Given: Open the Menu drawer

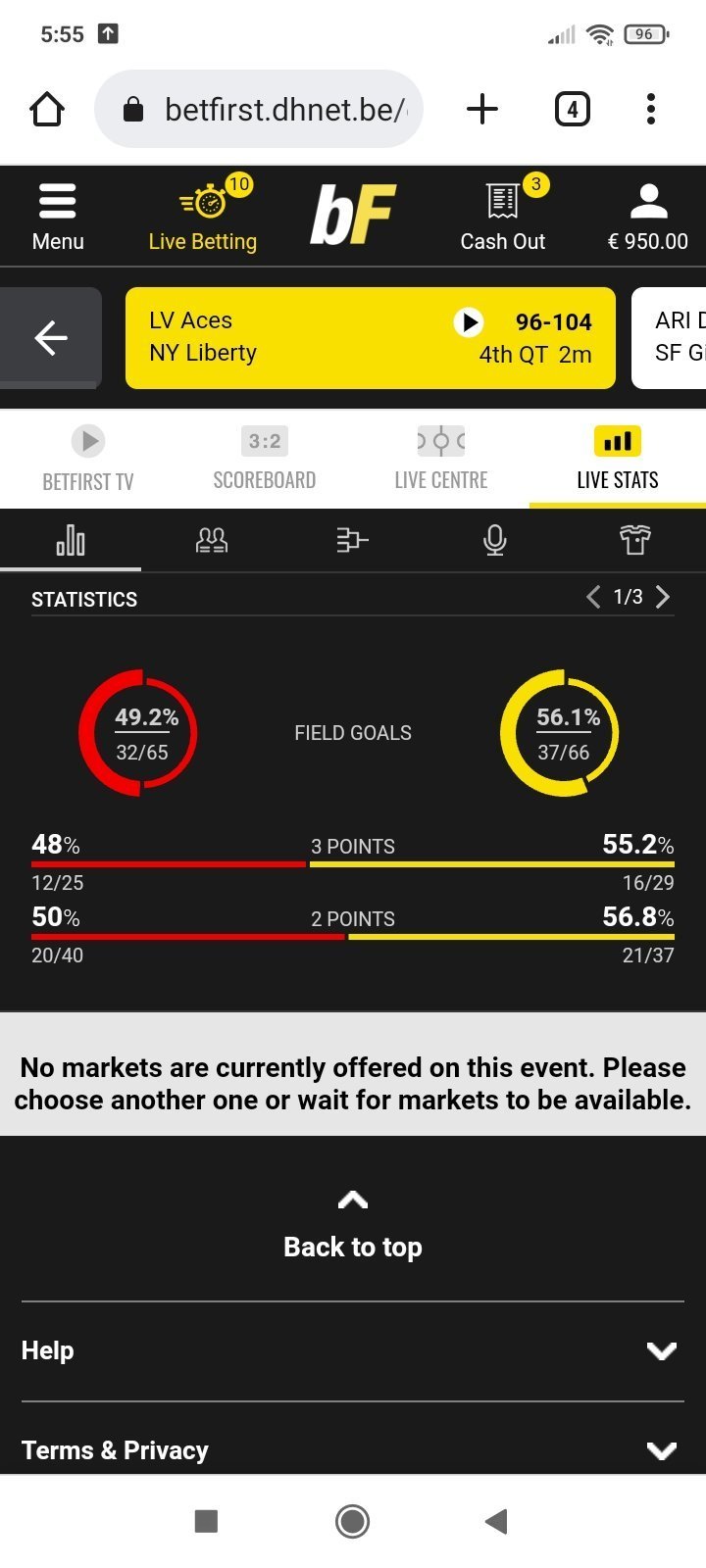Looking at the screenshot, I should [x=58, y=217].
